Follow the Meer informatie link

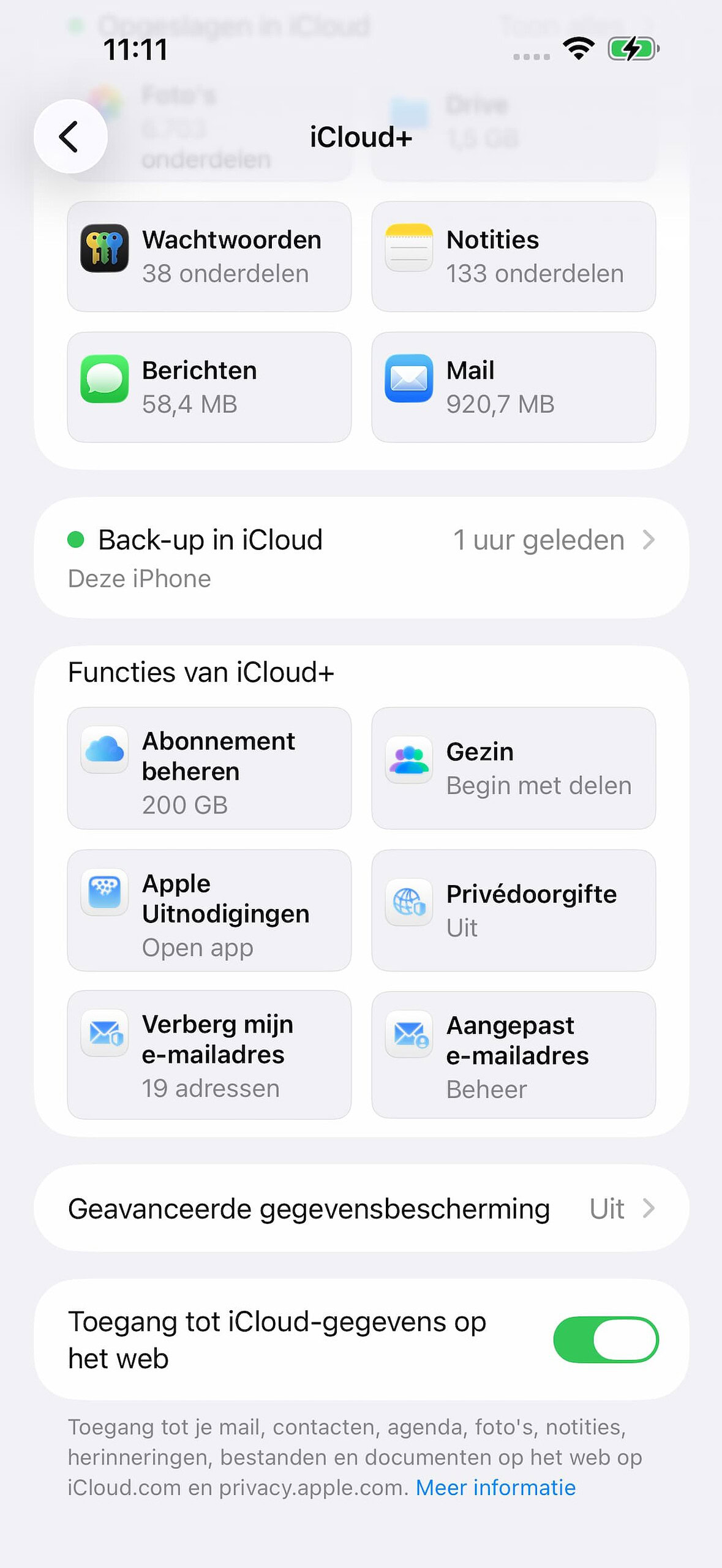tap(495, 1487)
